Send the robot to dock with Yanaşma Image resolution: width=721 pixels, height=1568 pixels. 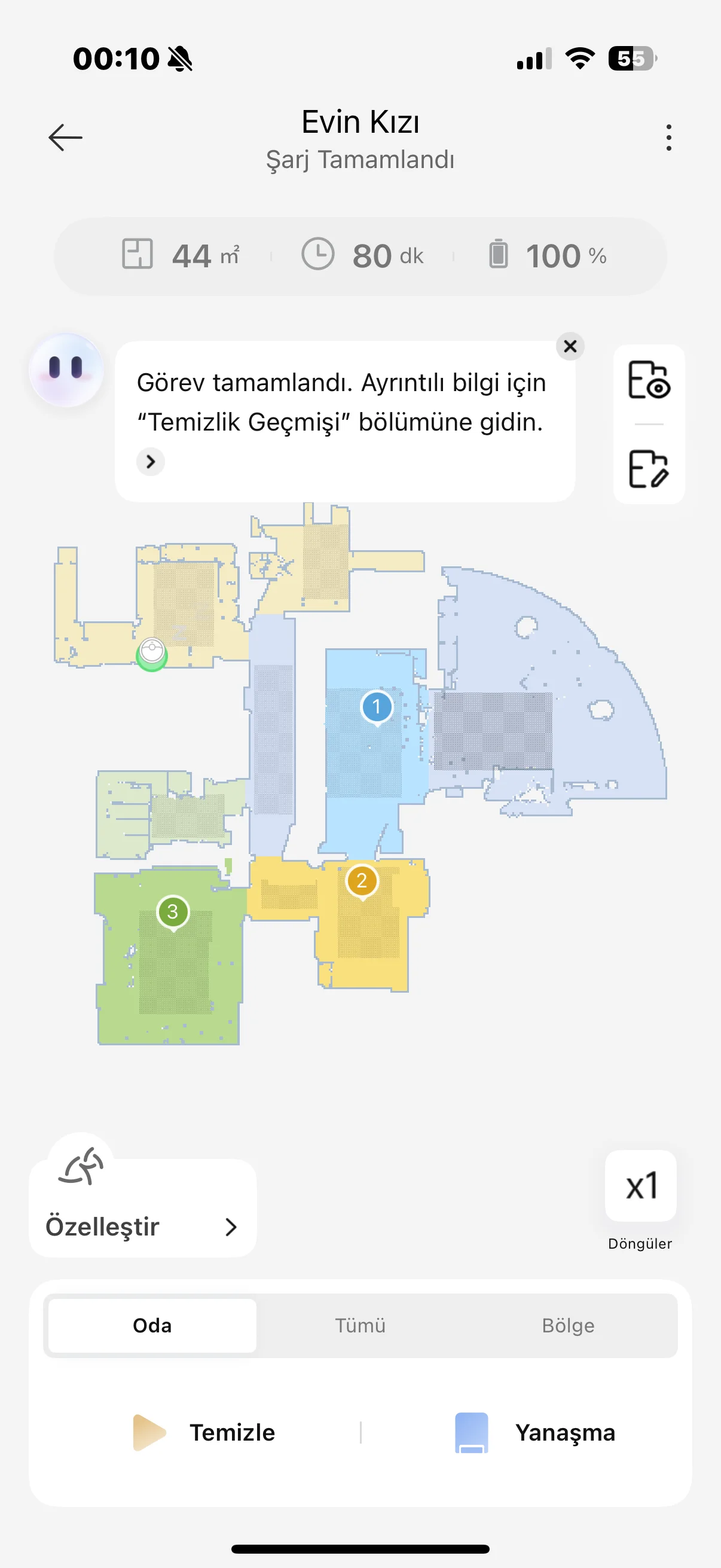[536, 1432]
